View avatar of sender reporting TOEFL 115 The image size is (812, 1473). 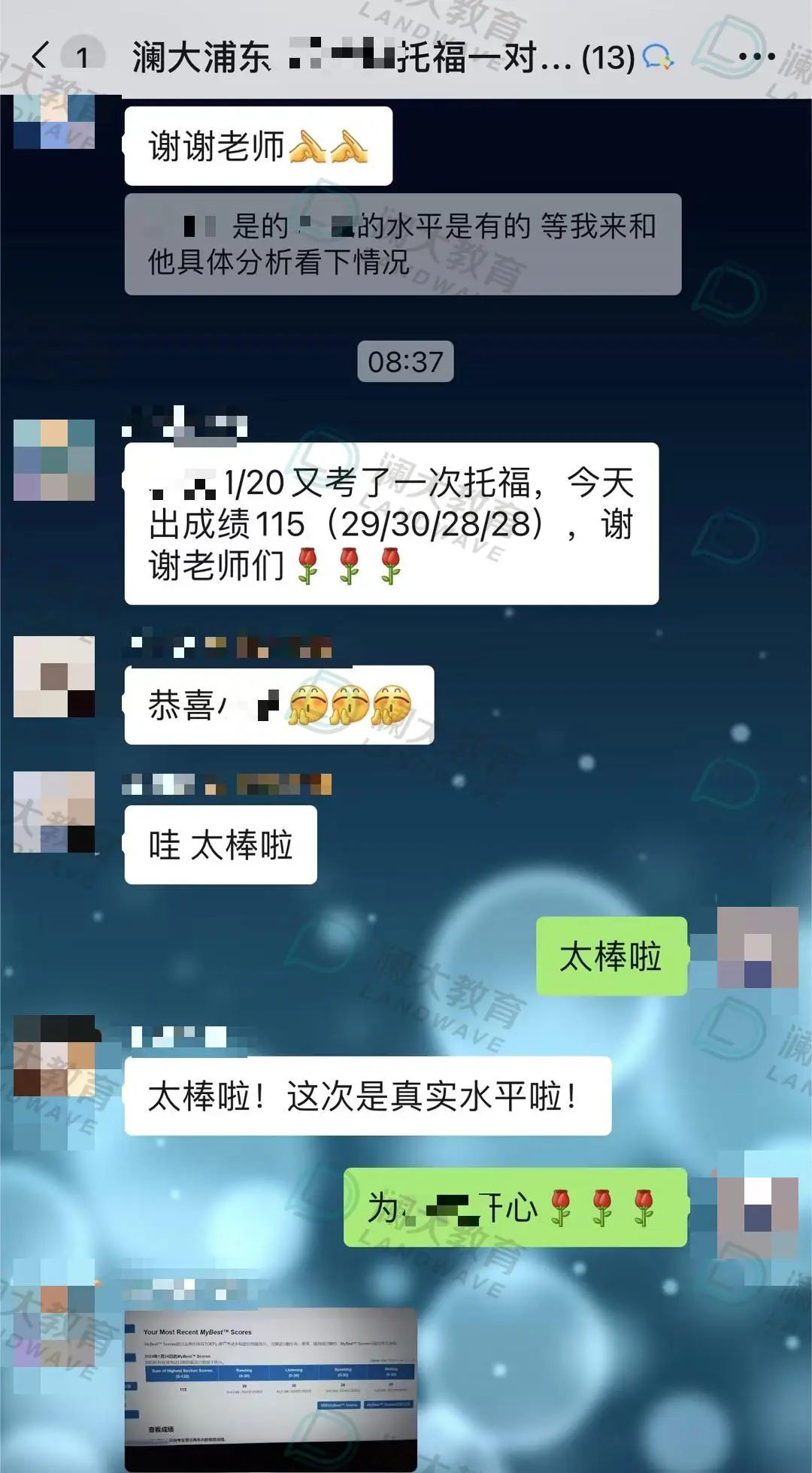pyautogui.click(x=54, y=460)
